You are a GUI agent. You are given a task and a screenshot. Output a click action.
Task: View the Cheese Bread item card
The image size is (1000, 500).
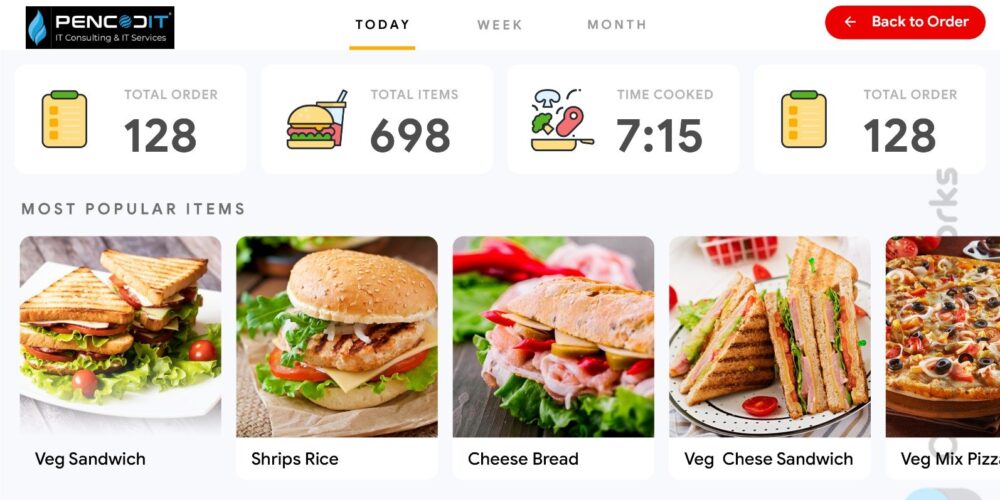553,355
